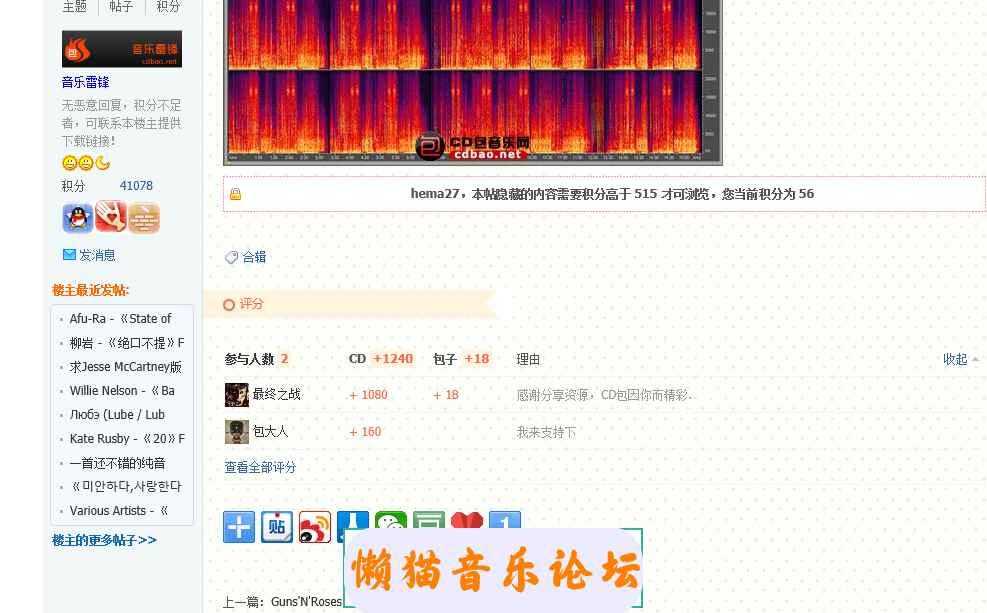Open the recent post 柳岩 -《绝口不提》
987x613 pixels.
click(126, 343)
